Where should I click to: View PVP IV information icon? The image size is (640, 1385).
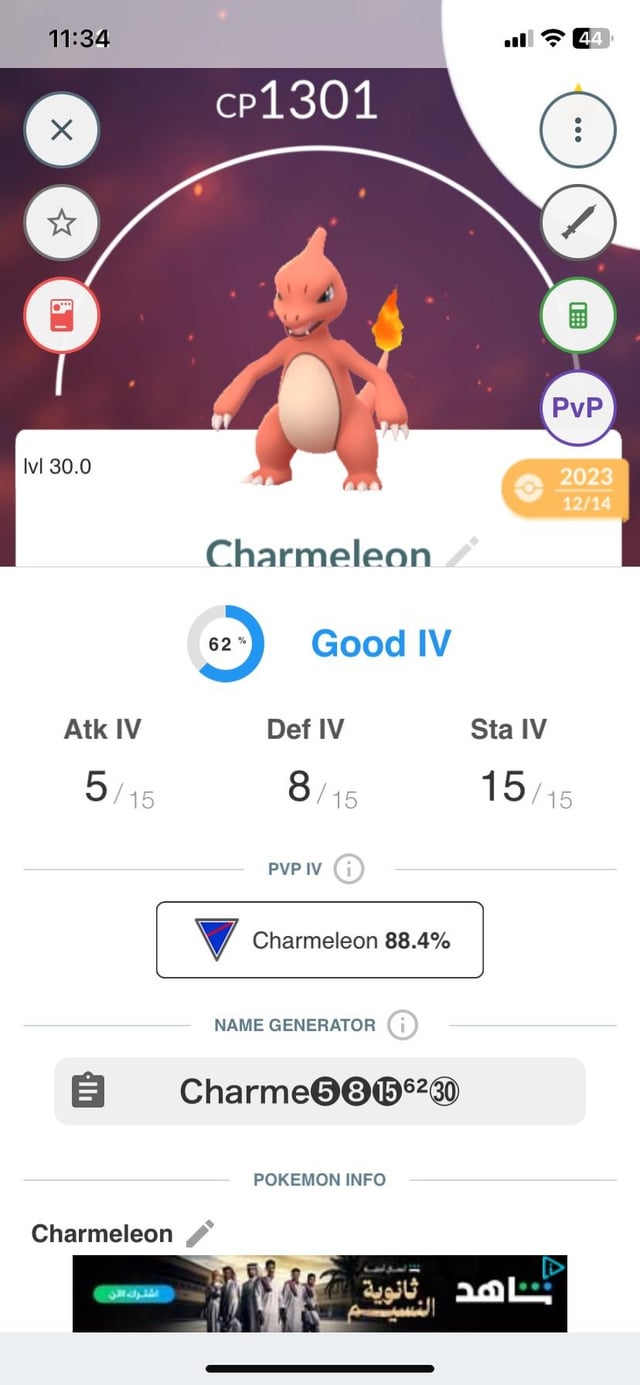[348, 869]
